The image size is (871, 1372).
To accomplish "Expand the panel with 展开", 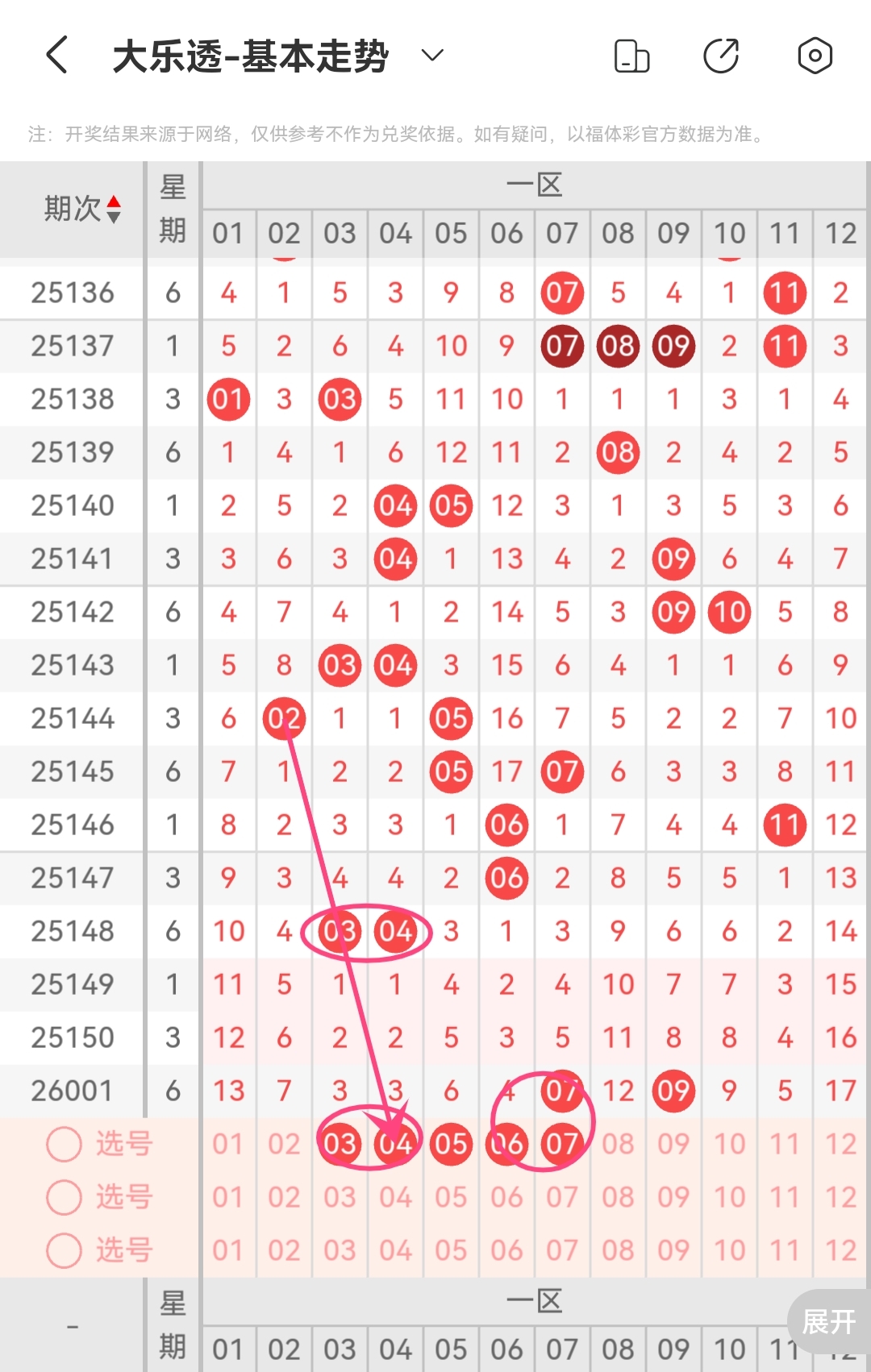I will [828, 1322].
